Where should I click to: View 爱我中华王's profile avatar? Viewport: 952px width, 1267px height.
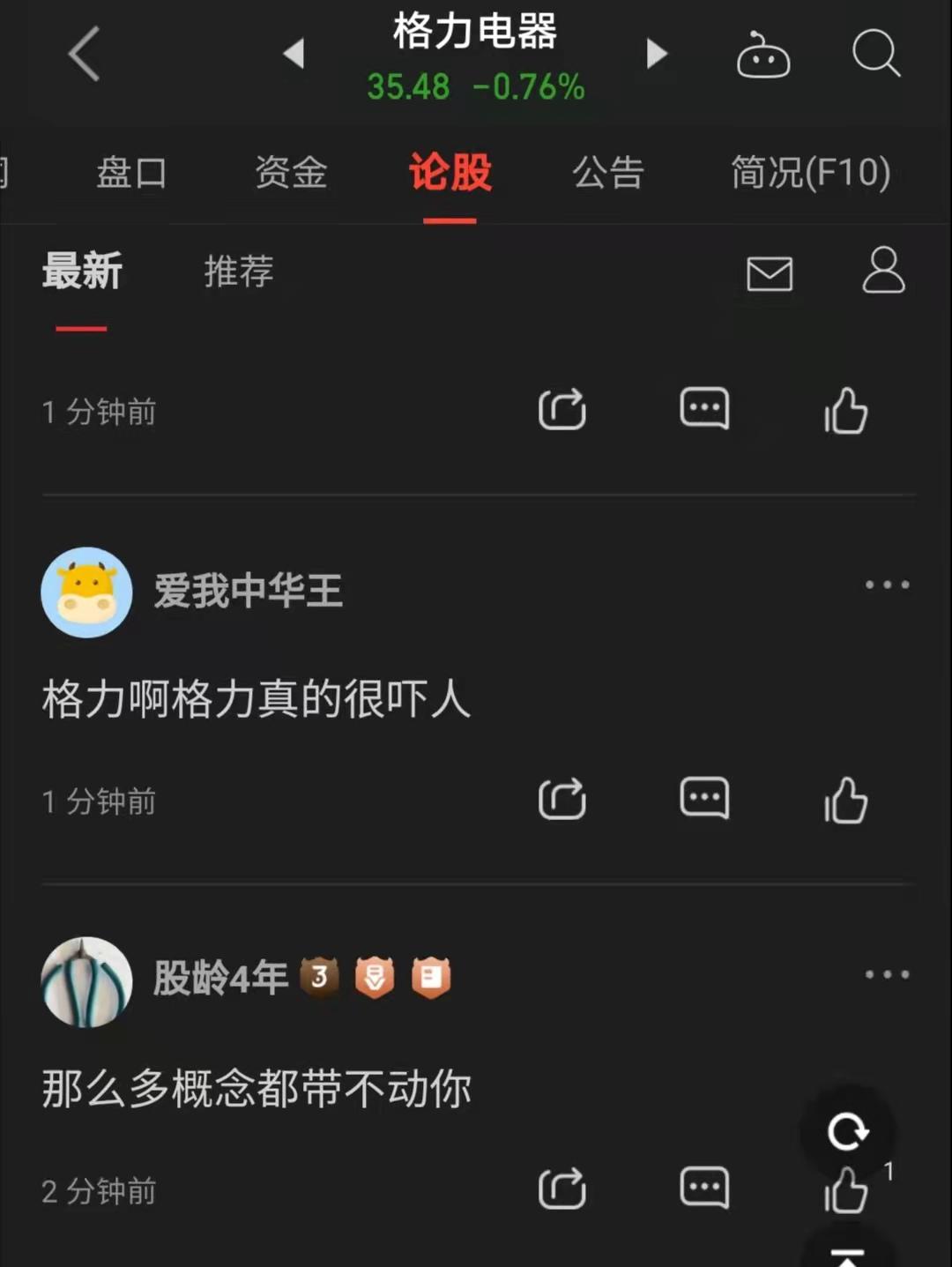[86, 593]
